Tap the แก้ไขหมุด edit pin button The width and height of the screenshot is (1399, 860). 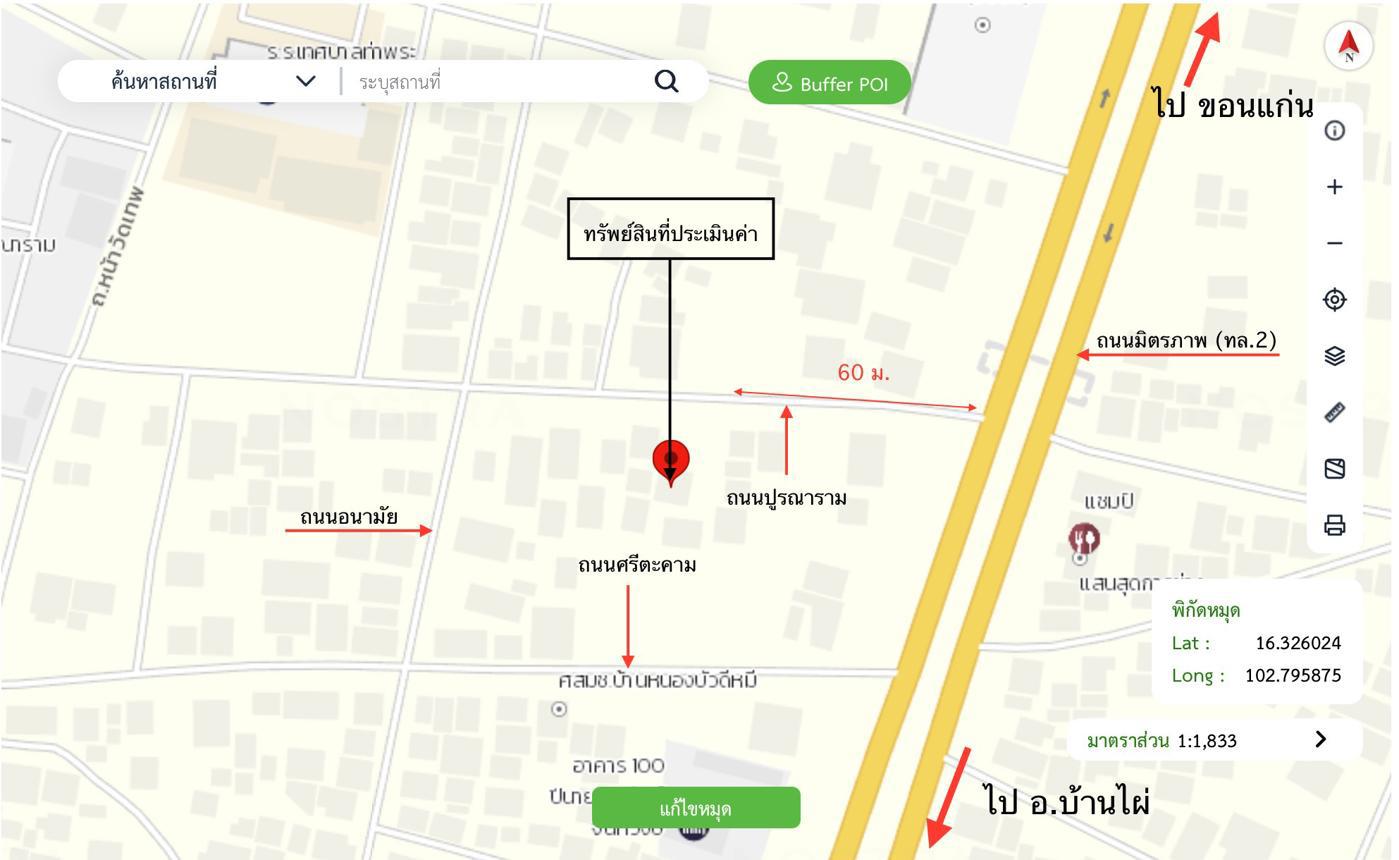(x=696, y=808)
